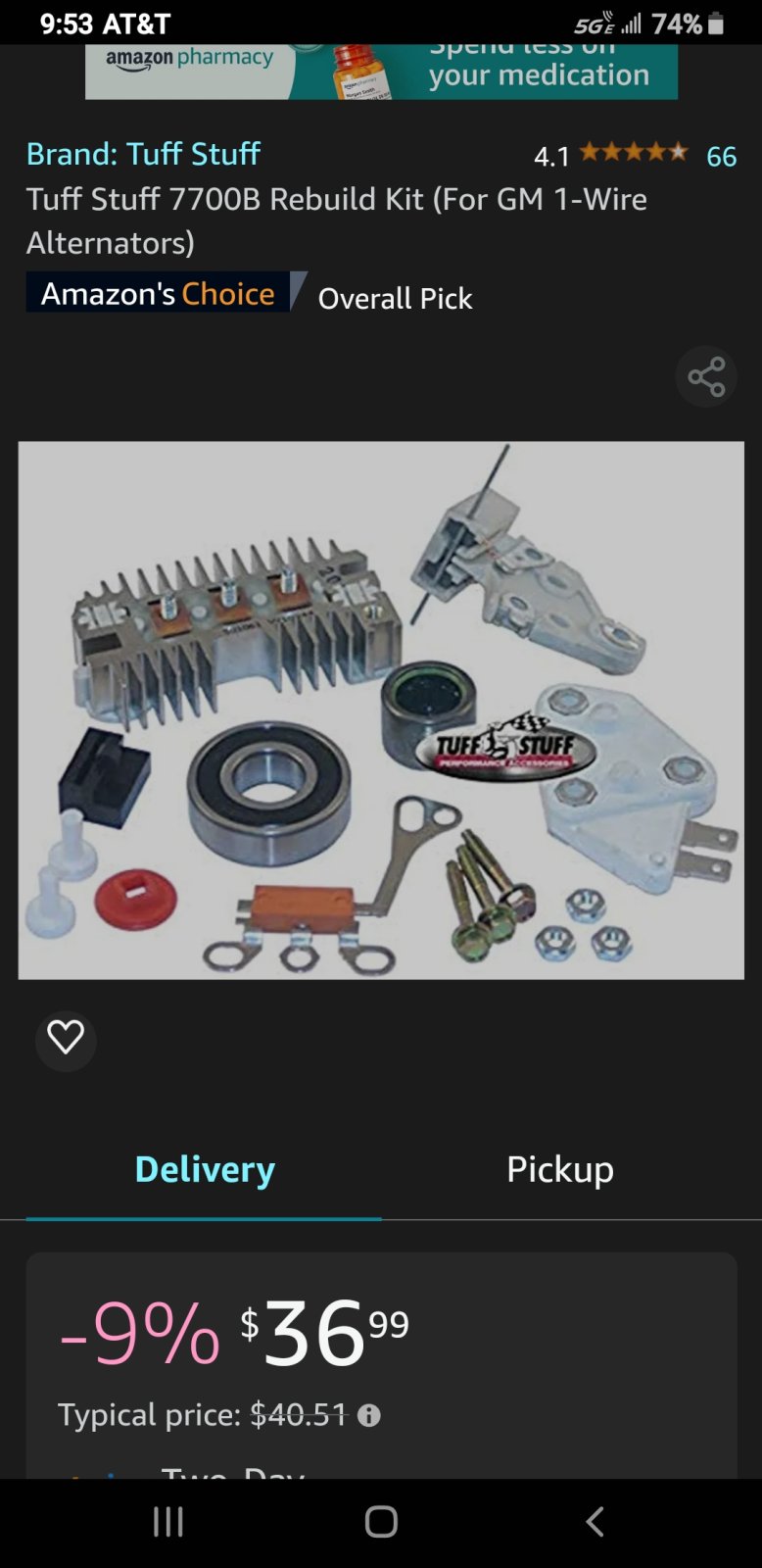Select the Delivery tab
The height and width of the screenshot is (1568, 762).
click(x=205, y=1169)
